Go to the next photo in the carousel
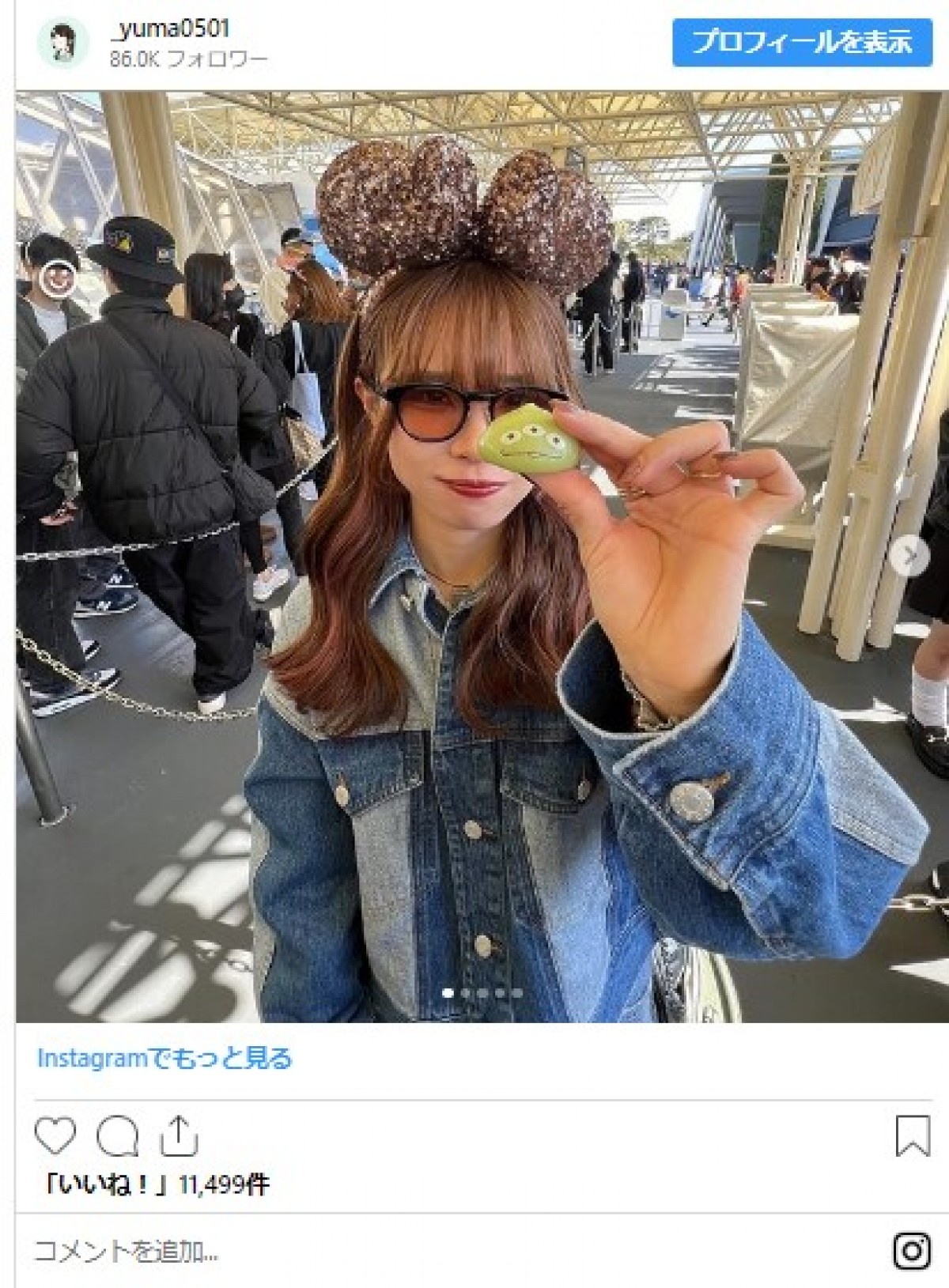Viewport: 949px width, 1288px height. (x=910, y=555)
